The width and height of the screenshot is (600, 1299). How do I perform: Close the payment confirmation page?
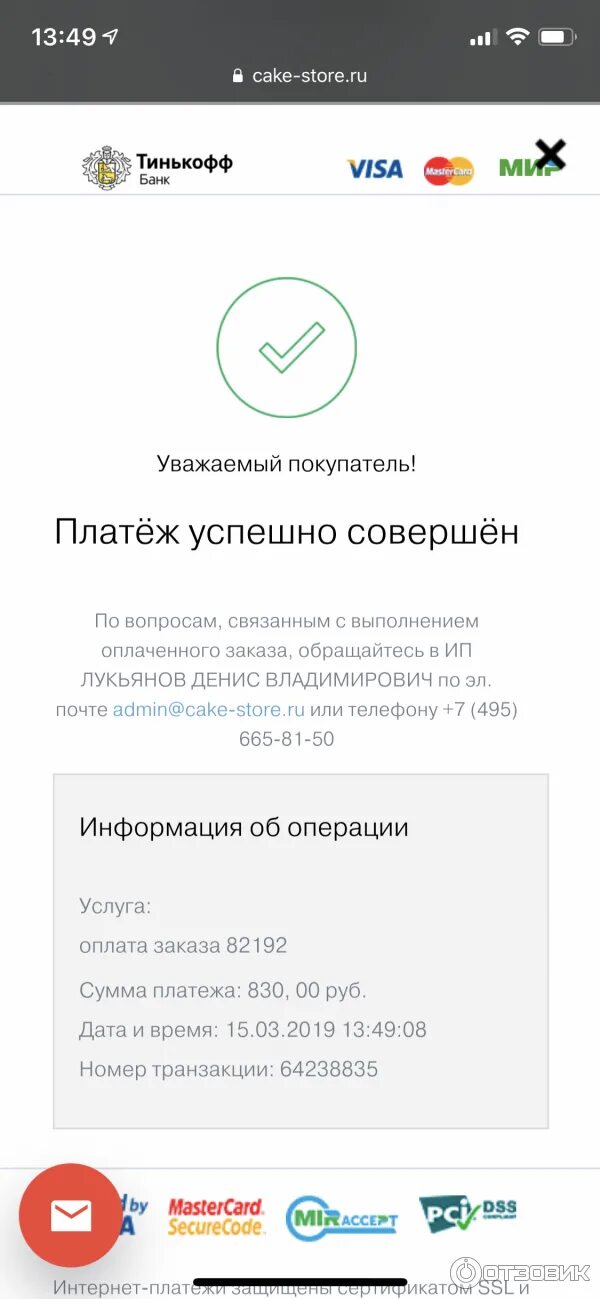point(550,154)
